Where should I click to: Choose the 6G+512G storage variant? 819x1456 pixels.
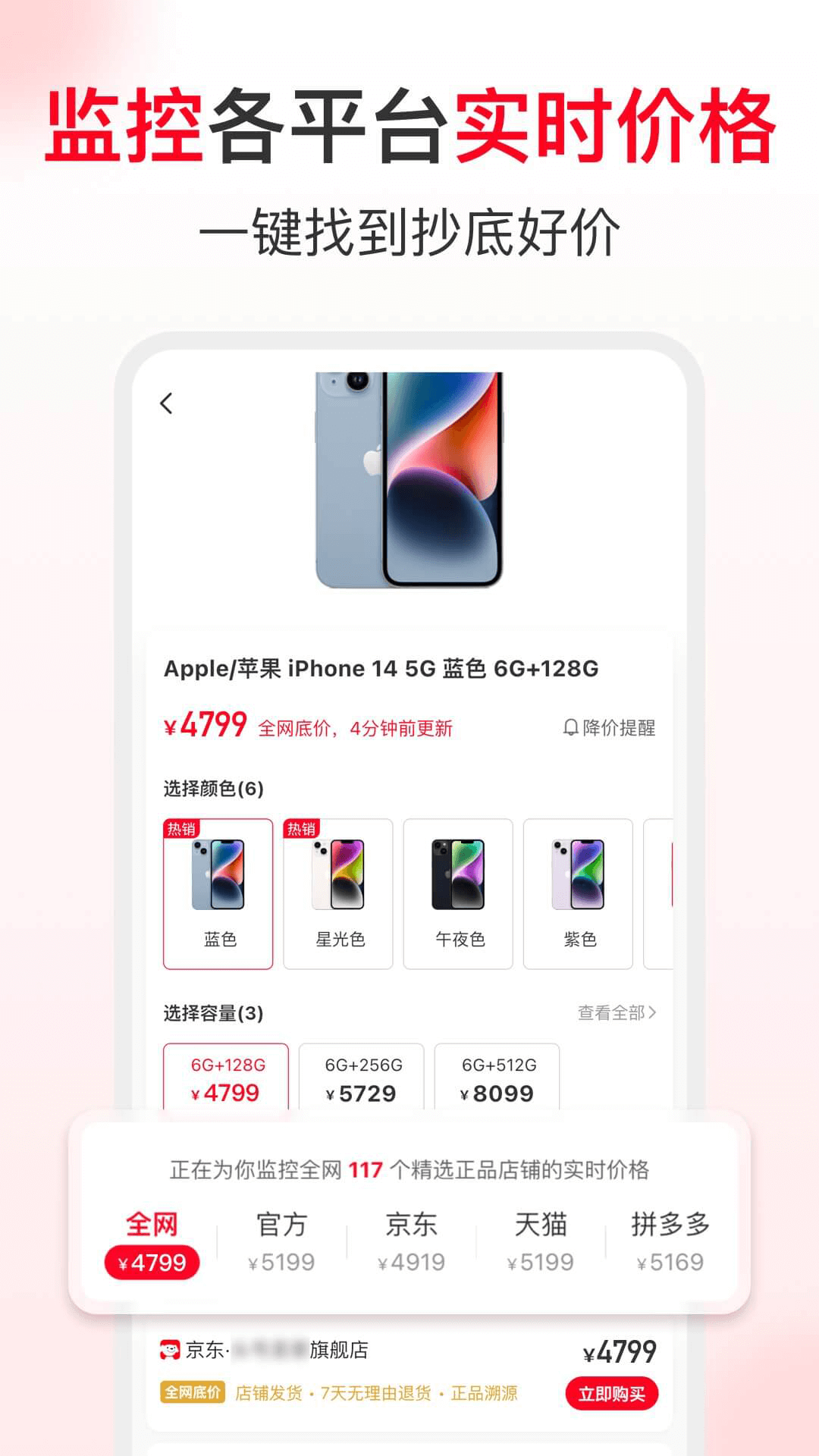tap(496, 1077)
